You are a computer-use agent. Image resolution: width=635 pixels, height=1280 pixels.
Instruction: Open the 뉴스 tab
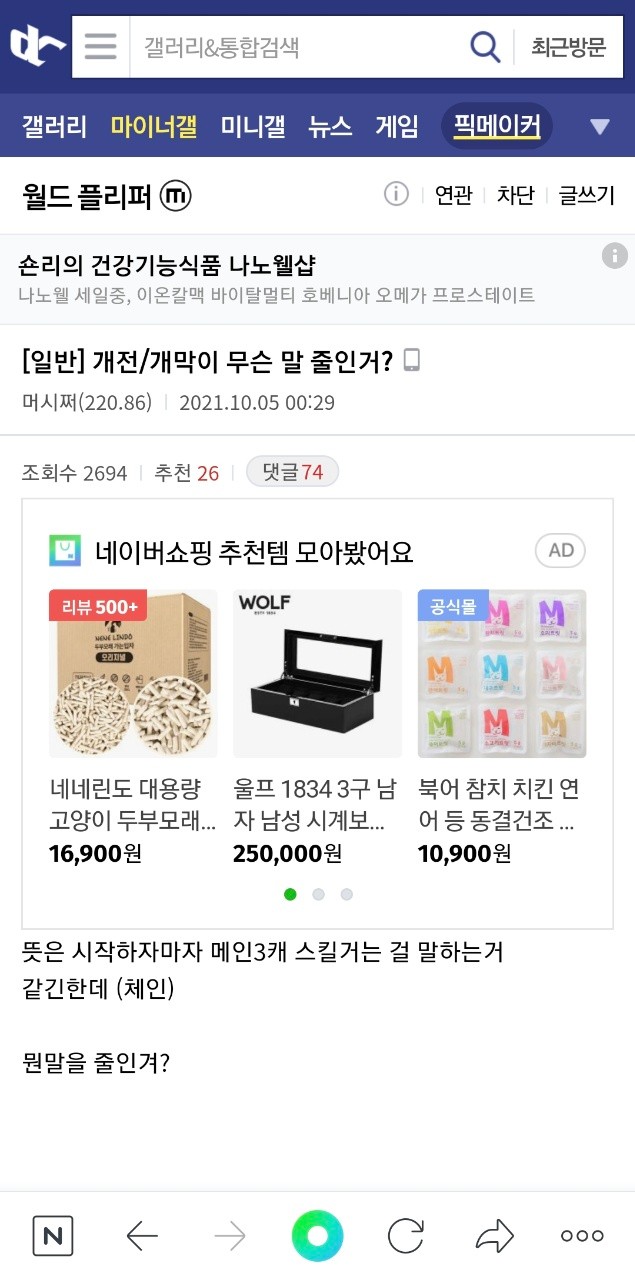click(330, 126)
